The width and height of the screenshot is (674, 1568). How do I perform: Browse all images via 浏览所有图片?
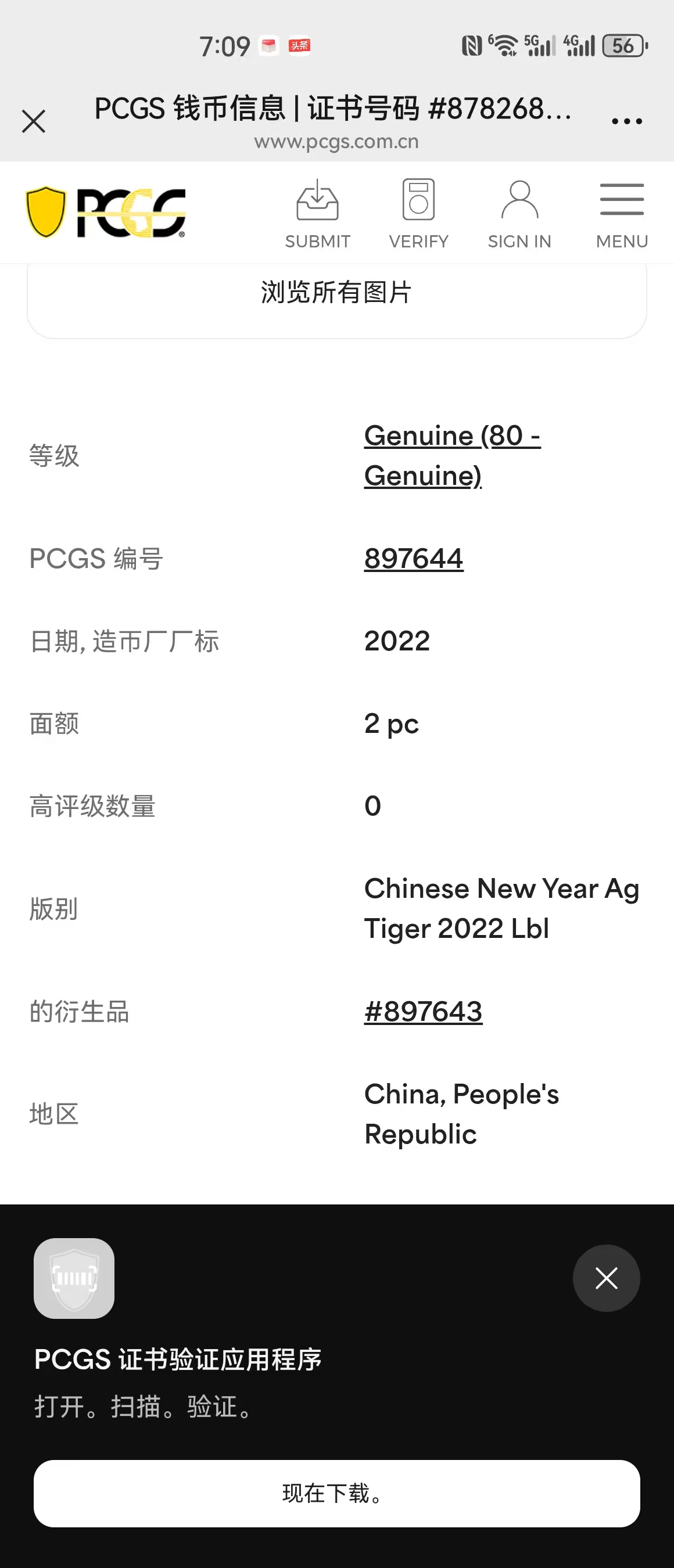point(336,293)
